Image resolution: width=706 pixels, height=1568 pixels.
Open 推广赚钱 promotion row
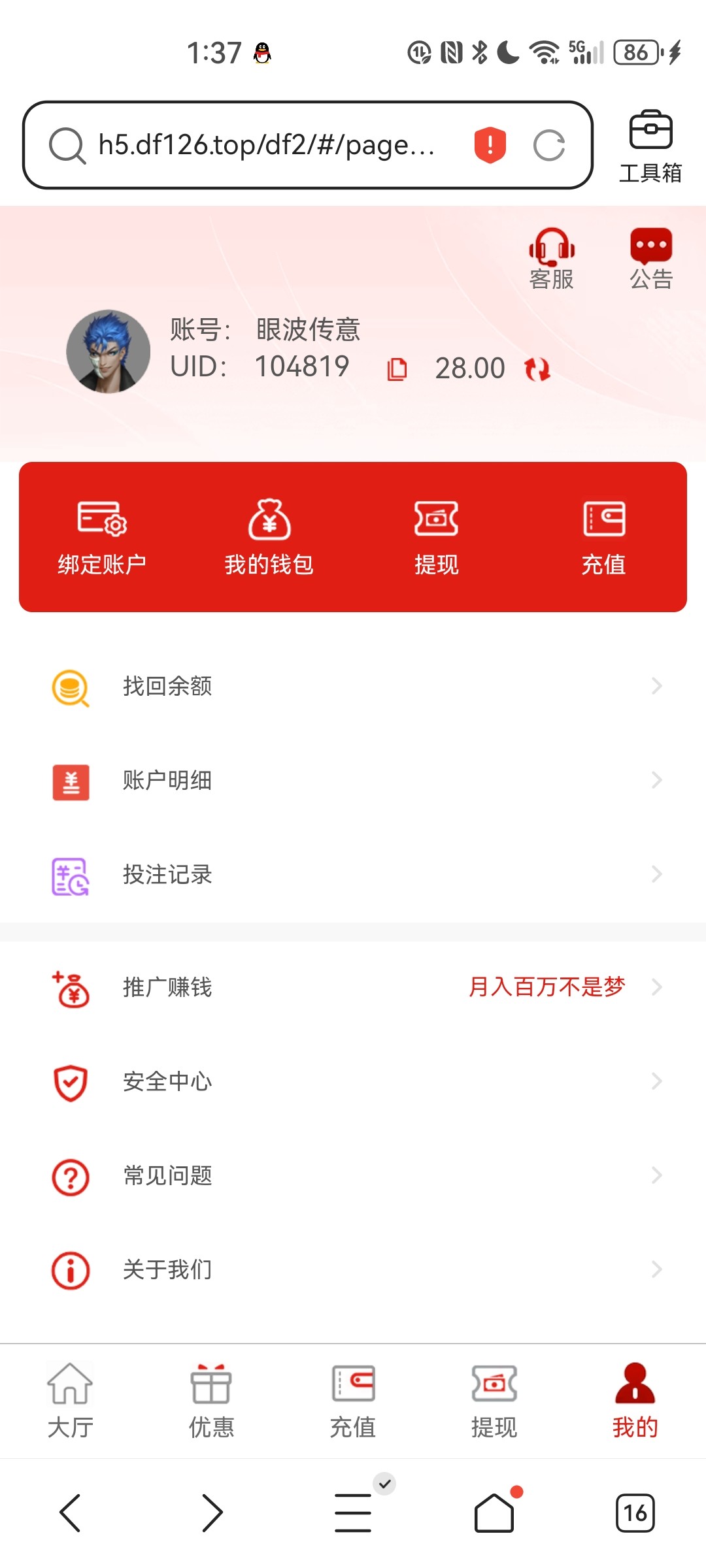[353, 987]
